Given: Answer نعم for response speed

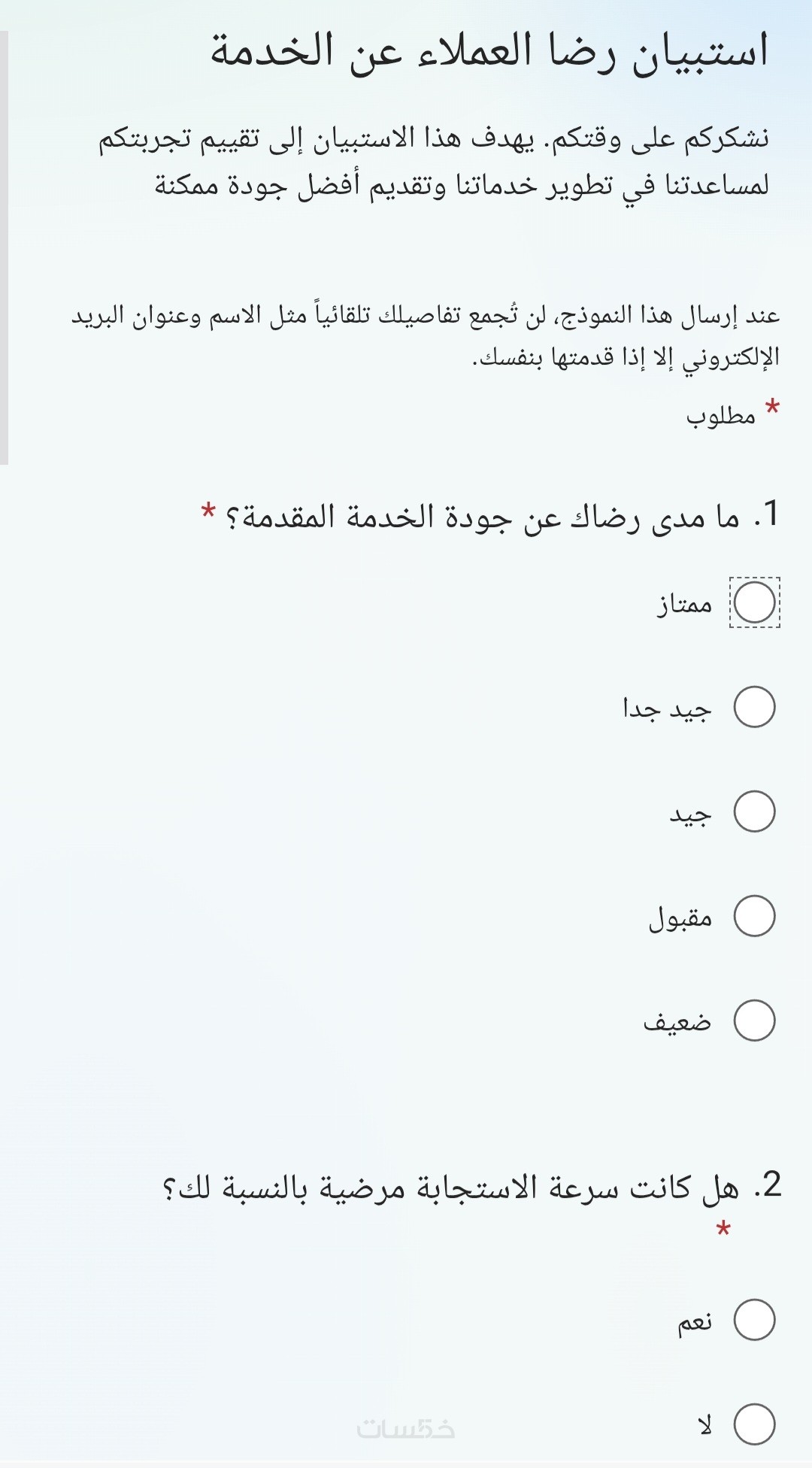Looking at the screenshot, I should (754, 1320).
